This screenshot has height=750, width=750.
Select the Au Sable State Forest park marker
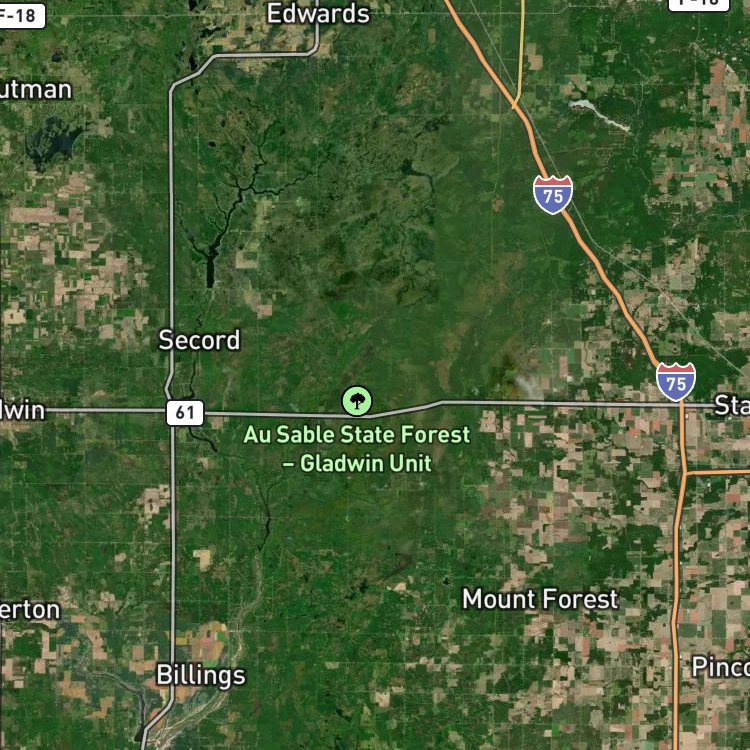click(x=357, y=402)
